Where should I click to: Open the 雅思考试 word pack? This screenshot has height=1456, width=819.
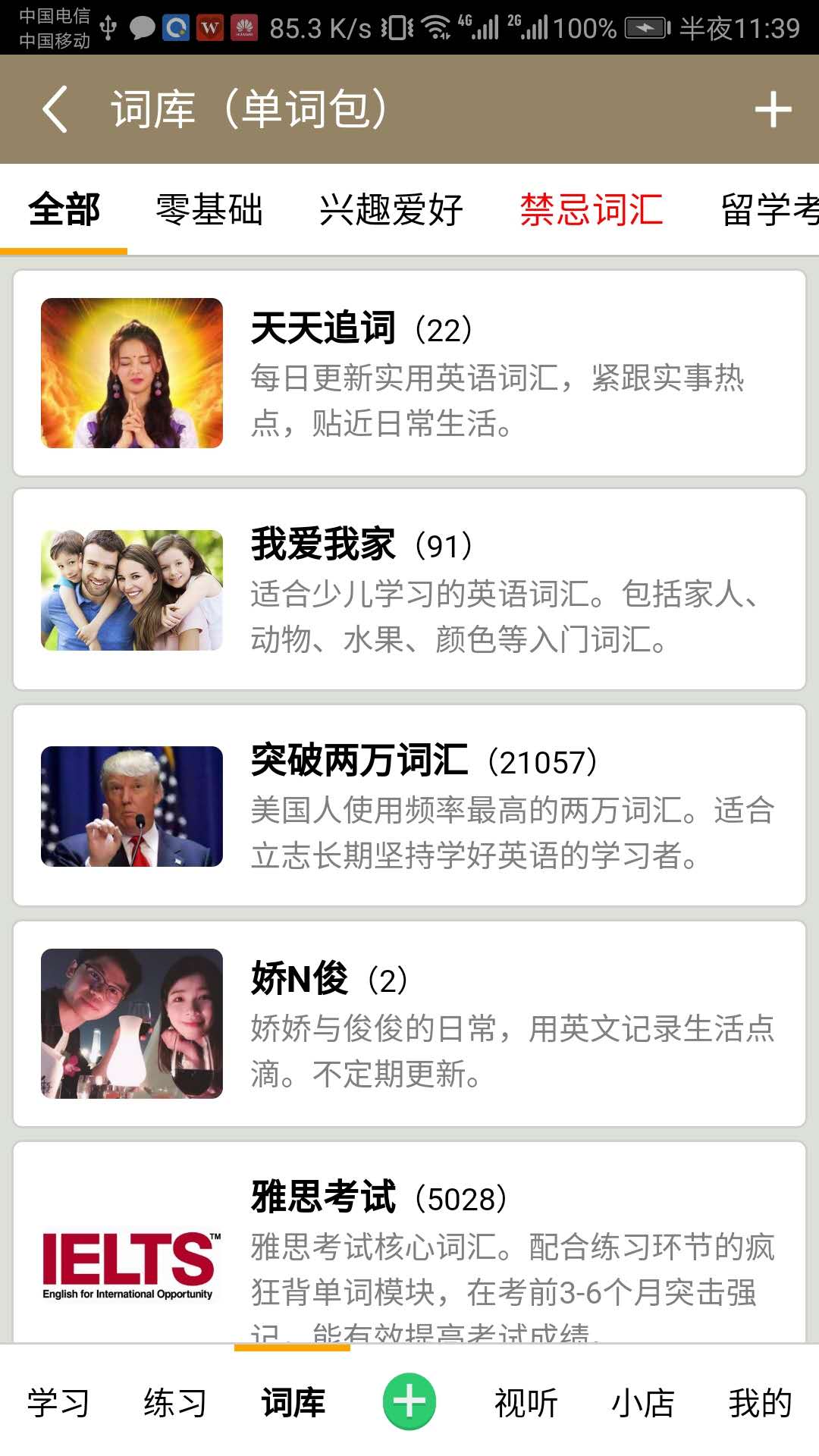point(409,1244)
